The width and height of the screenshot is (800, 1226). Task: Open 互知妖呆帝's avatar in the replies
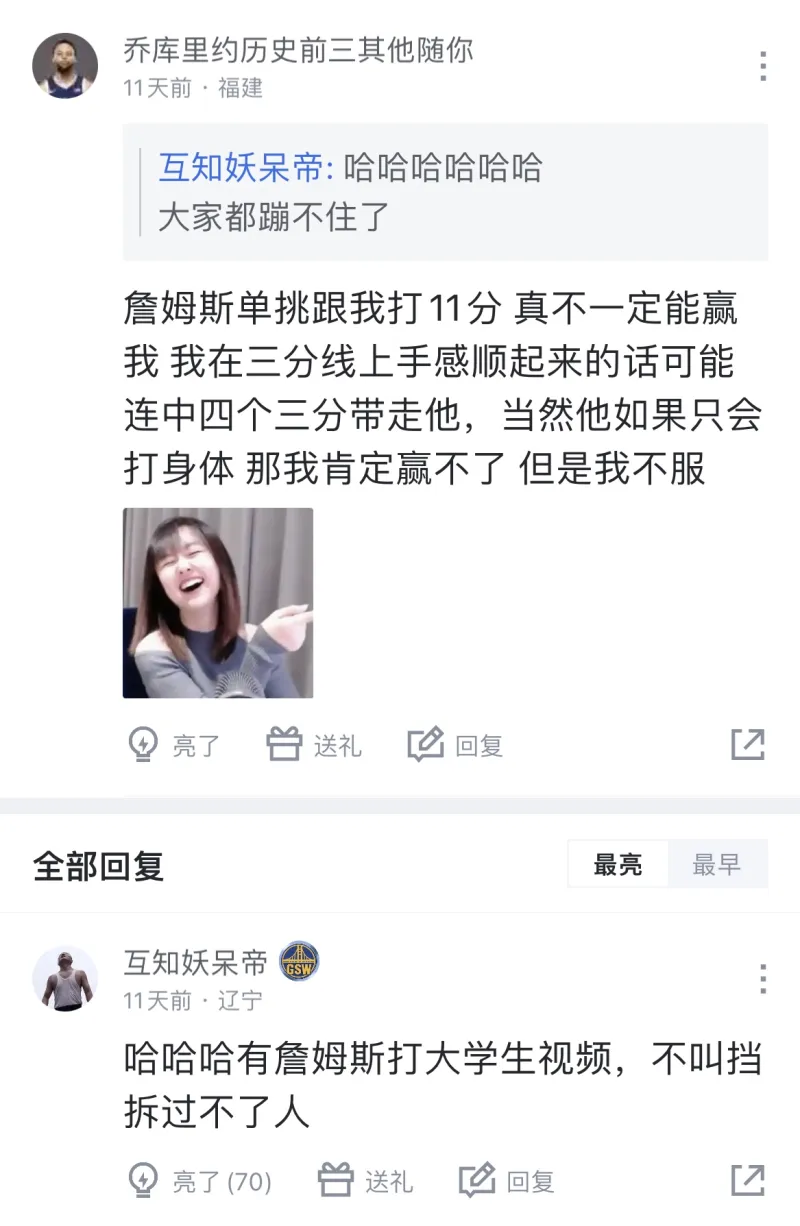65,978
